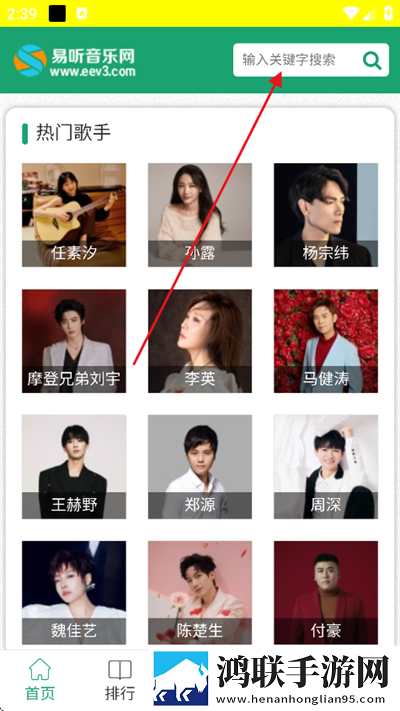The image size is (400, 711).
Task: Open singer 李英
Action: pyautogui.click(x=200, y=341)
